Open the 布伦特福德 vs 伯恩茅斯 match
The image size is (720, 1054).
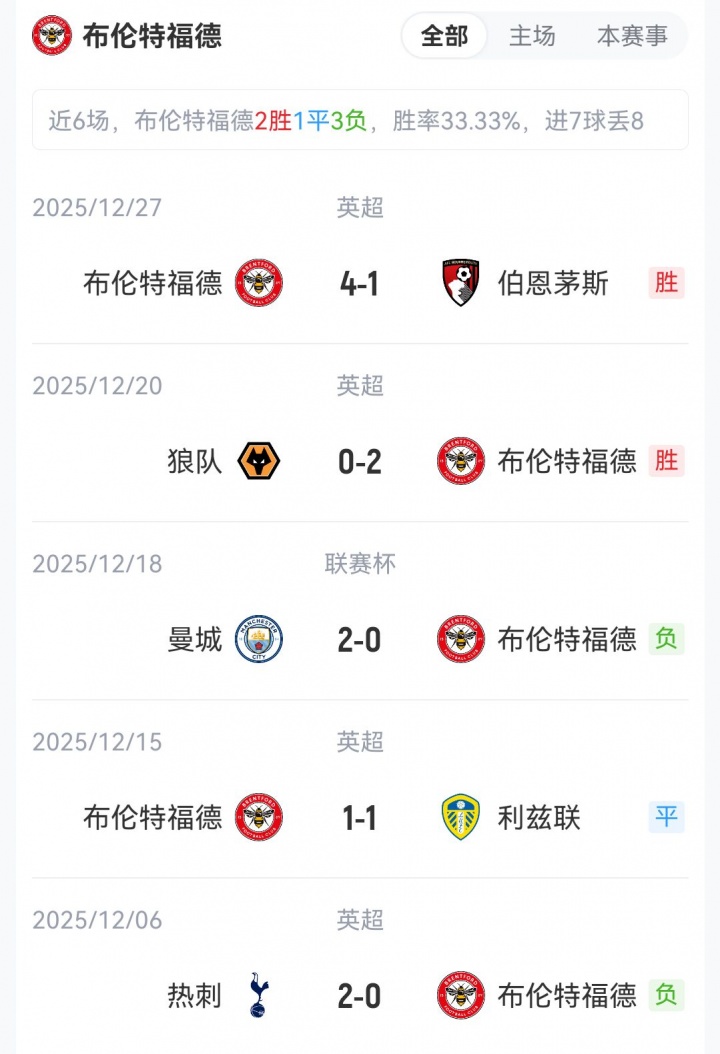[359, 284]
